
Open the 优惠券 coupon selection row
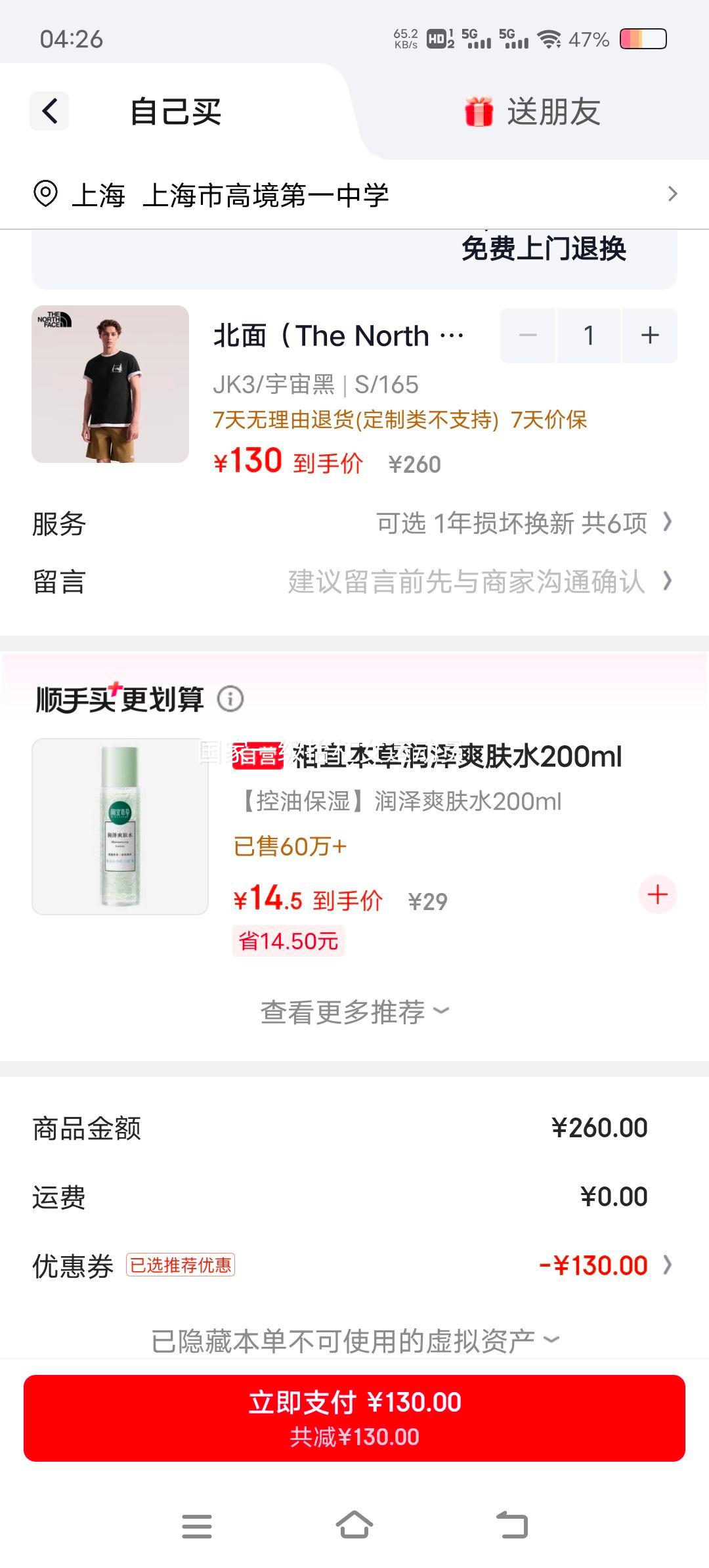pyautogui.click(x=354, y=1265)
